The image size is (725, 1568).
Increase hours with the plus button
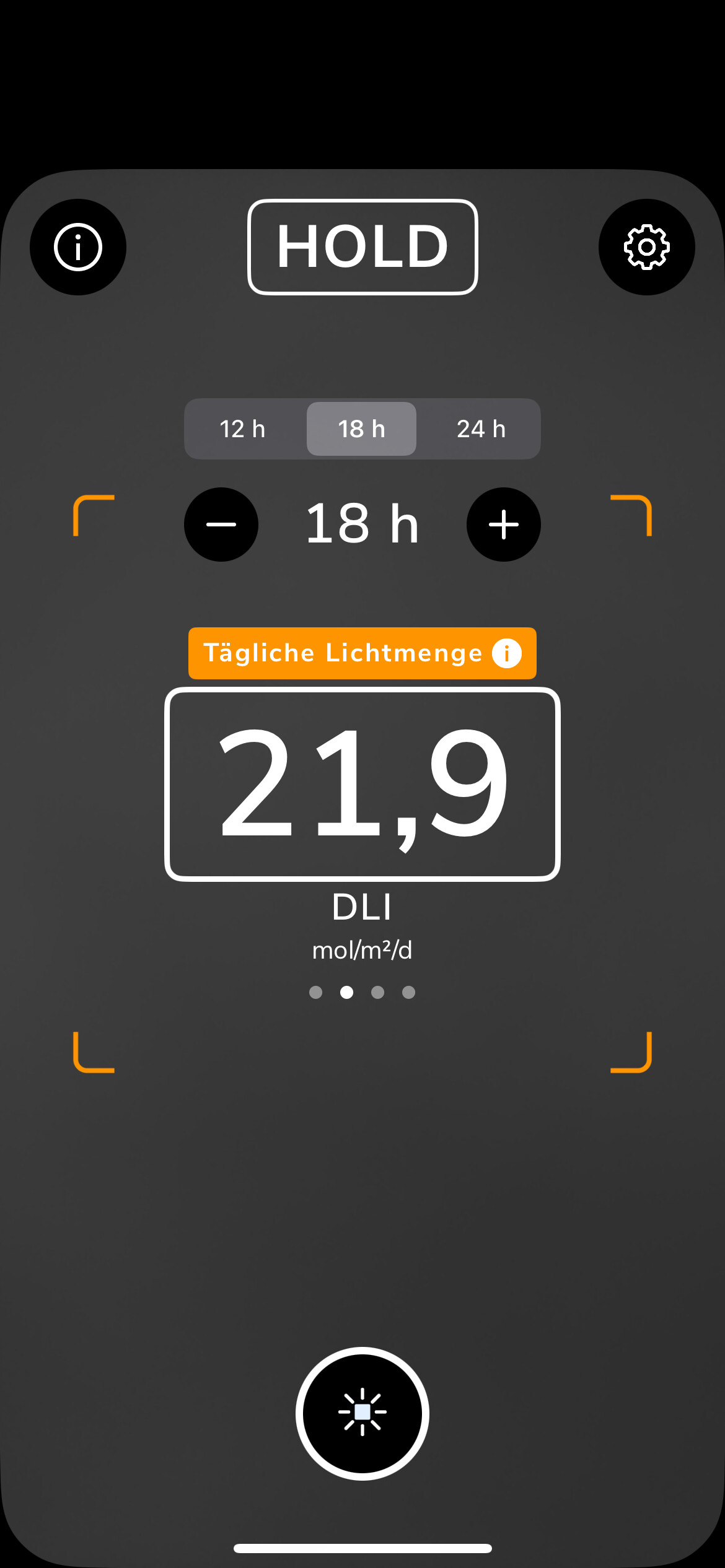pos(504,525)
